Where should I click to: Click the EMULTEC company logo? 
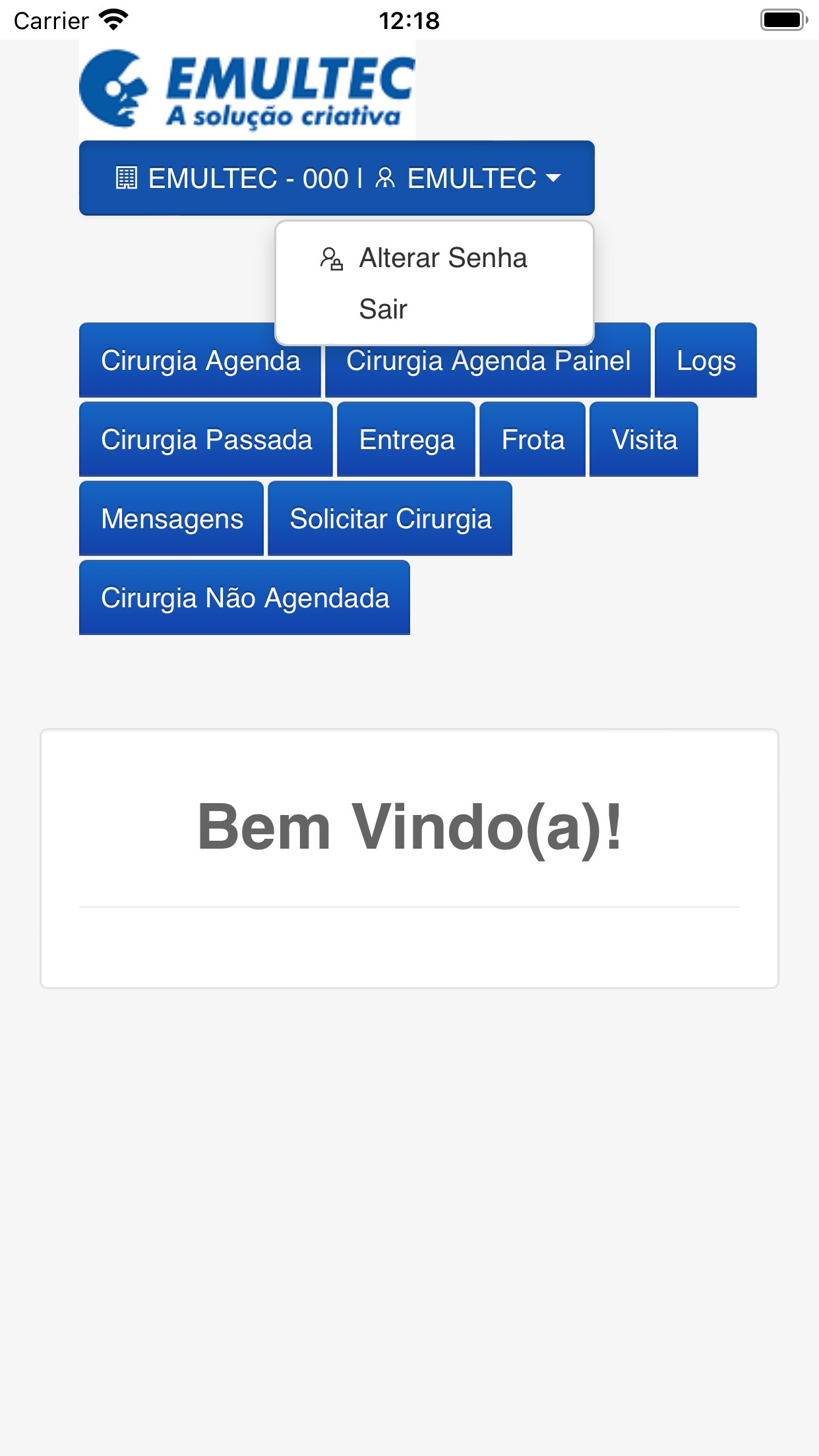[247, 89]
